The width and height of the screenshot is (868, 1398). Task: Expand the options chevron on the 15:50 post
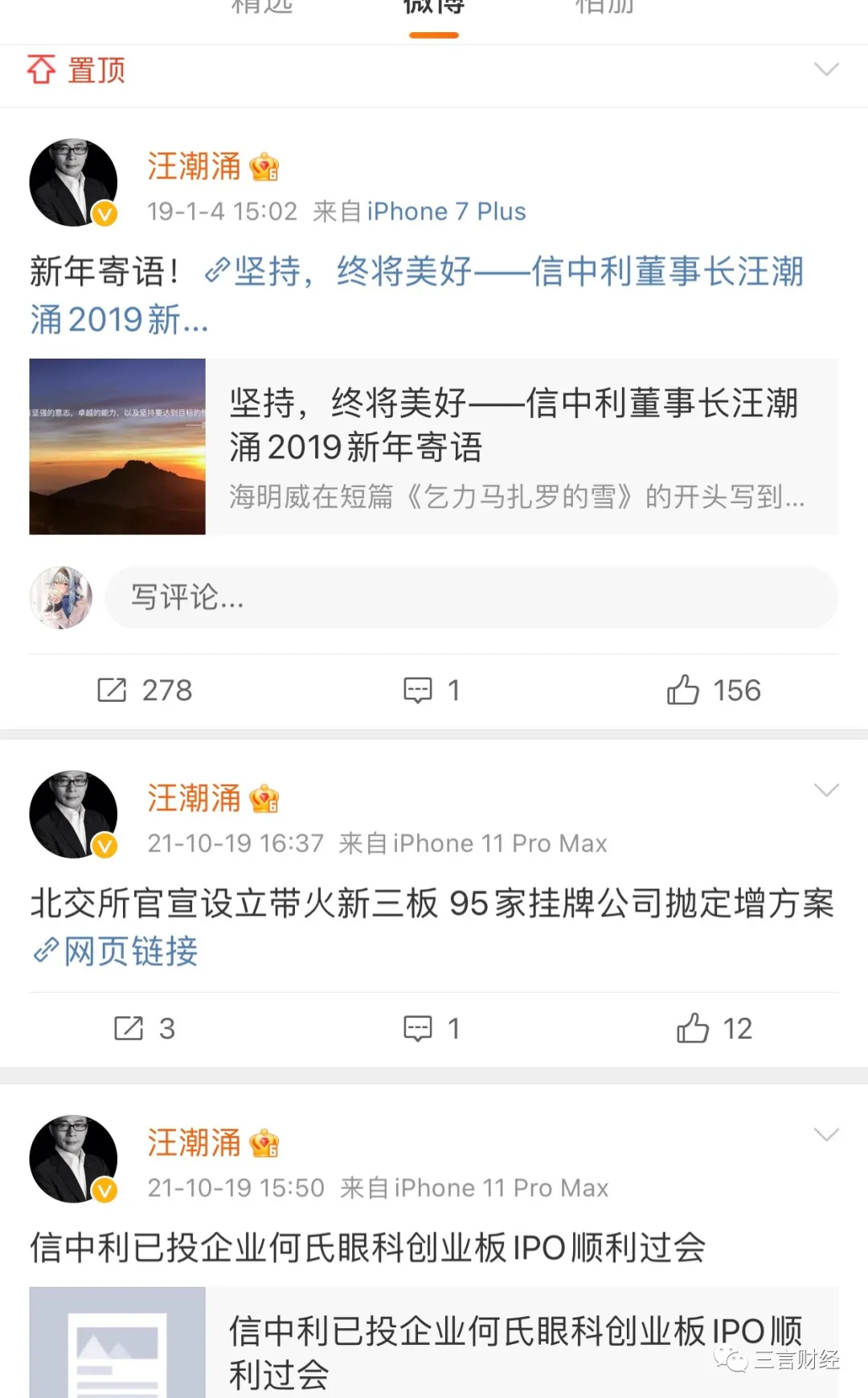click(826, 1134)
